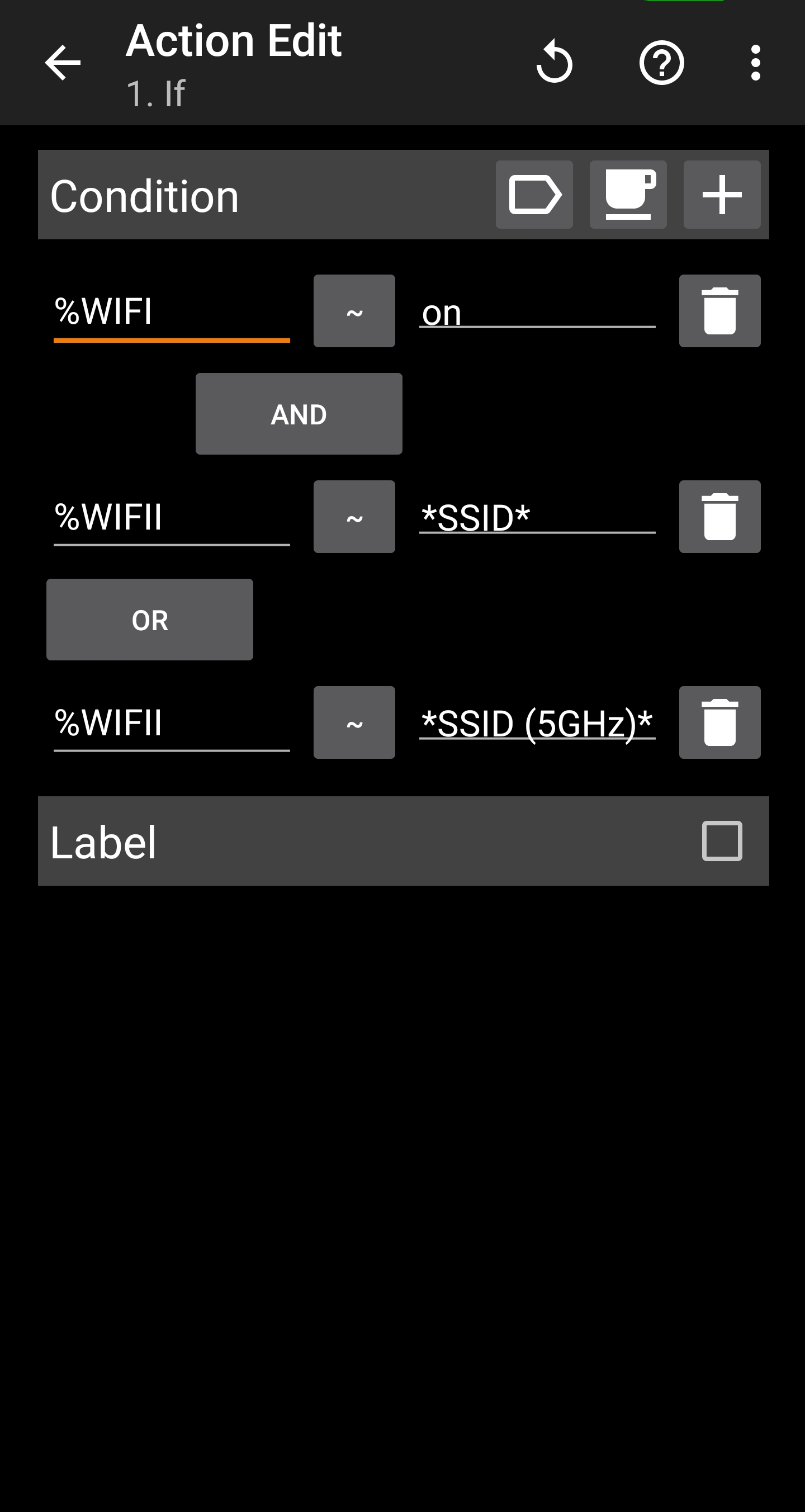The image size is (805, 1512).
Task: Edit the *SSID (5GHz)* value field
Action: (537, 722)
